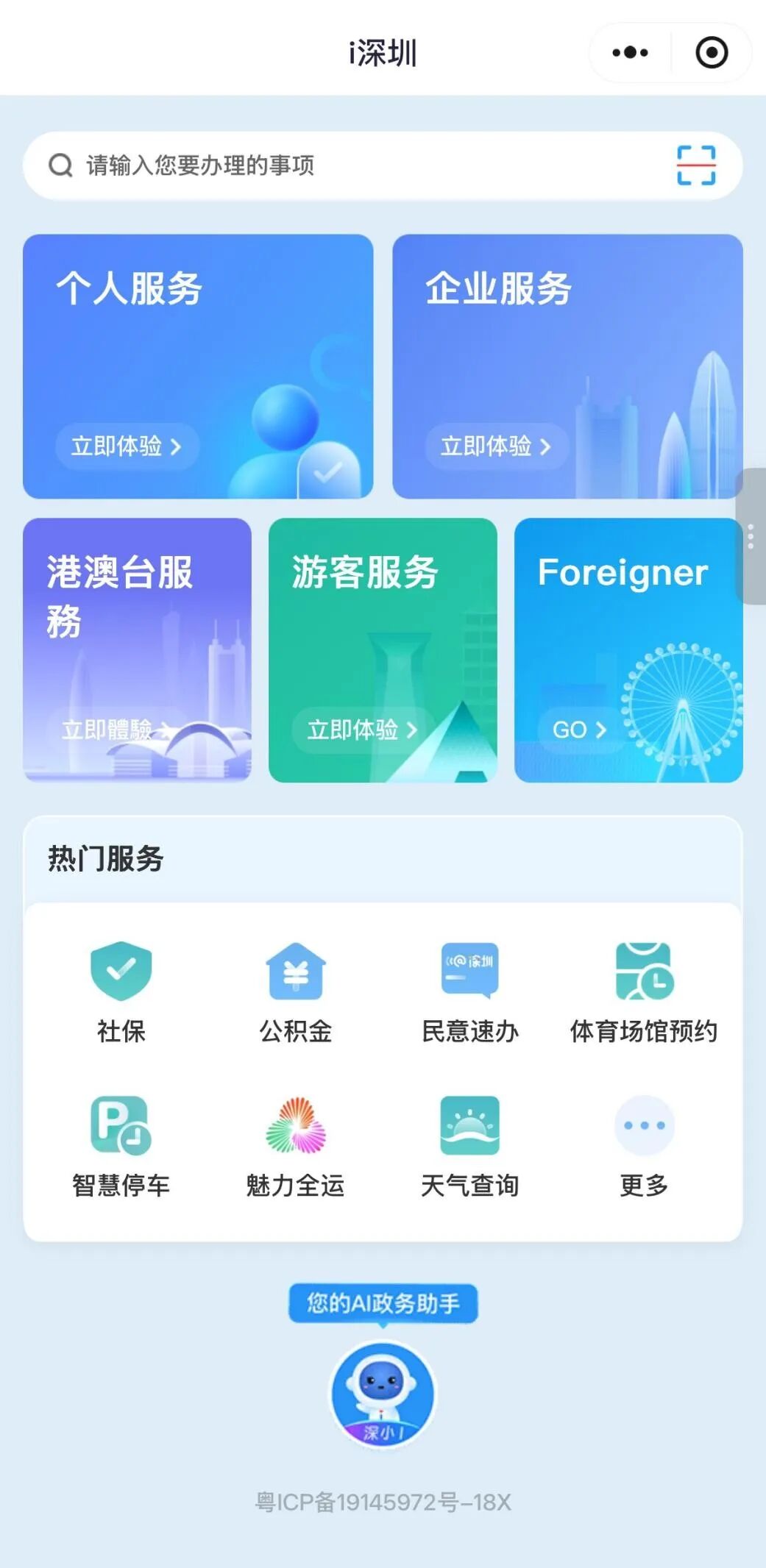Open the mini program more options menu
Screen dimensions: 766x1568
631,53
